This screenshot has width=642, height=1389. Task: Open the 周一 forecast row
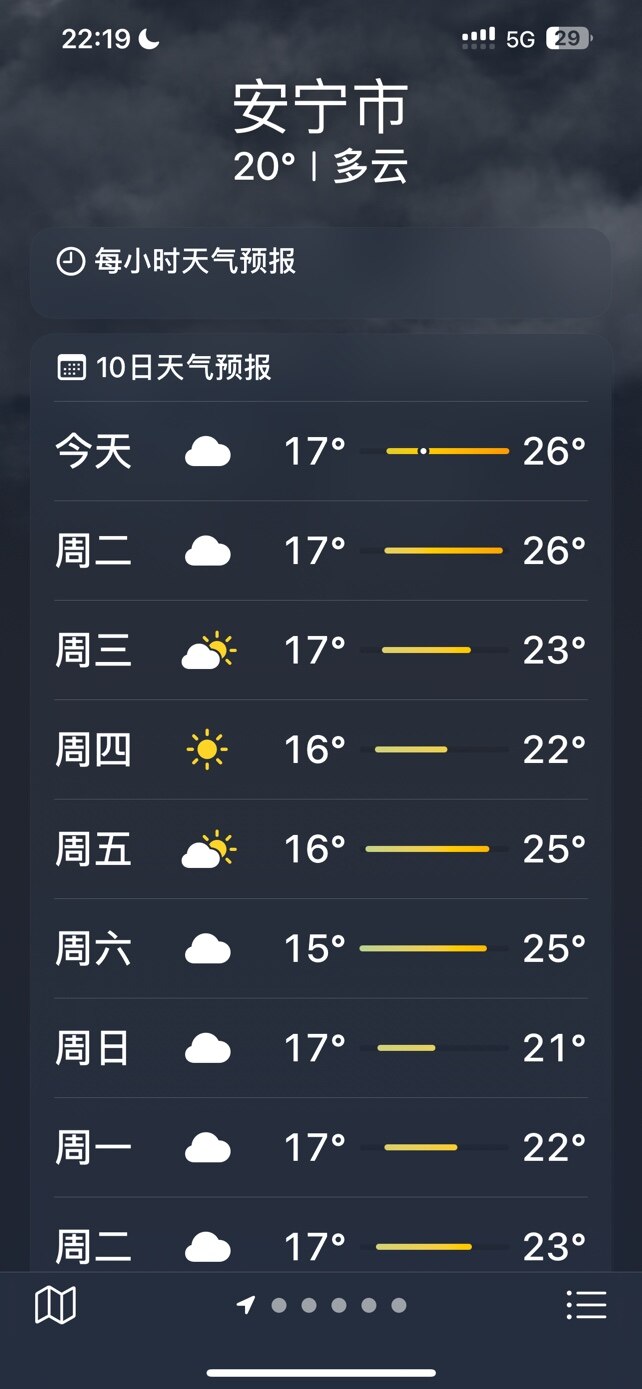pos(320,1147)
